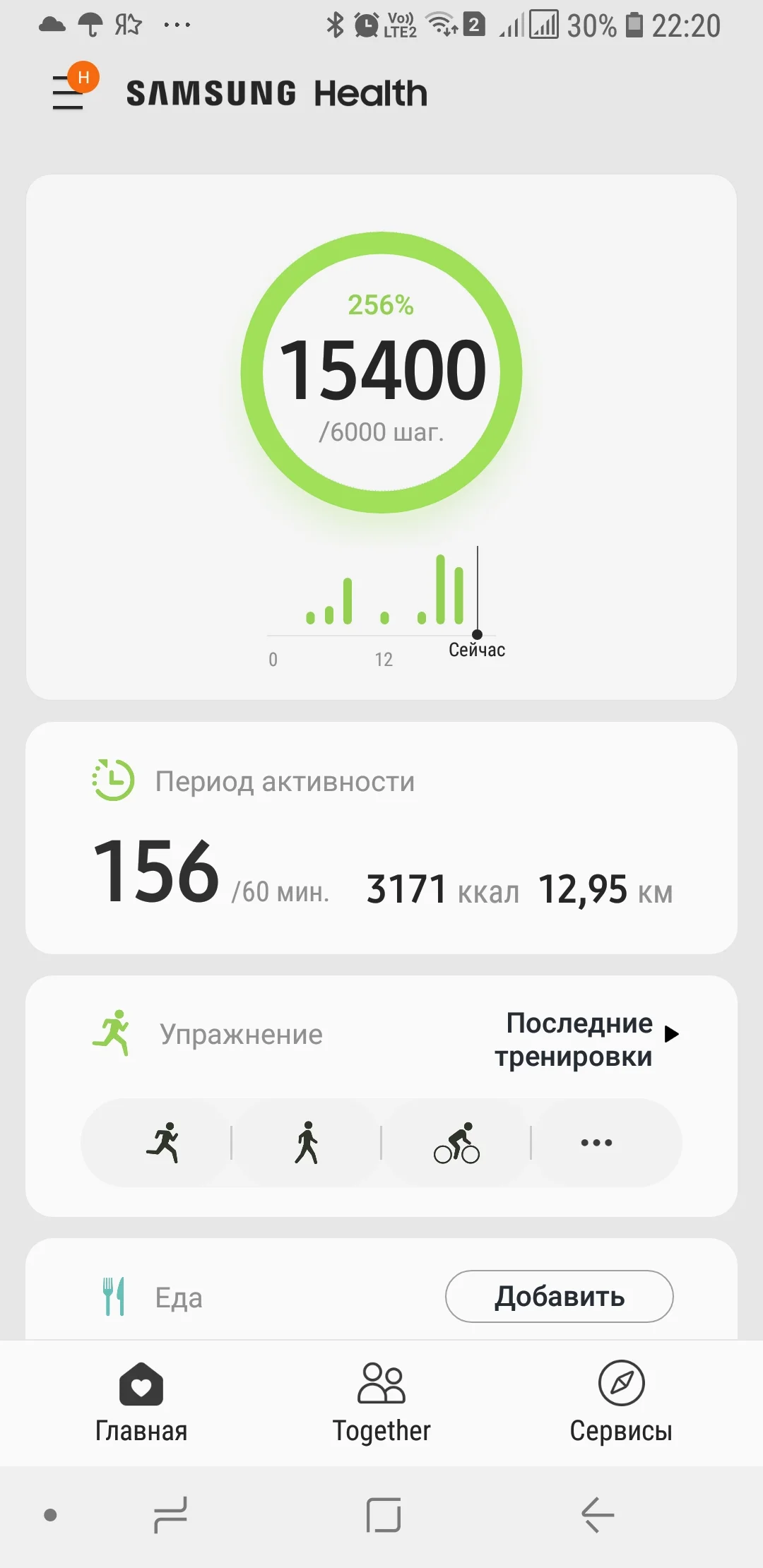Go back with the system back button
Image resolution: width=763 pixels, height=1568 pixels.
597,1515
